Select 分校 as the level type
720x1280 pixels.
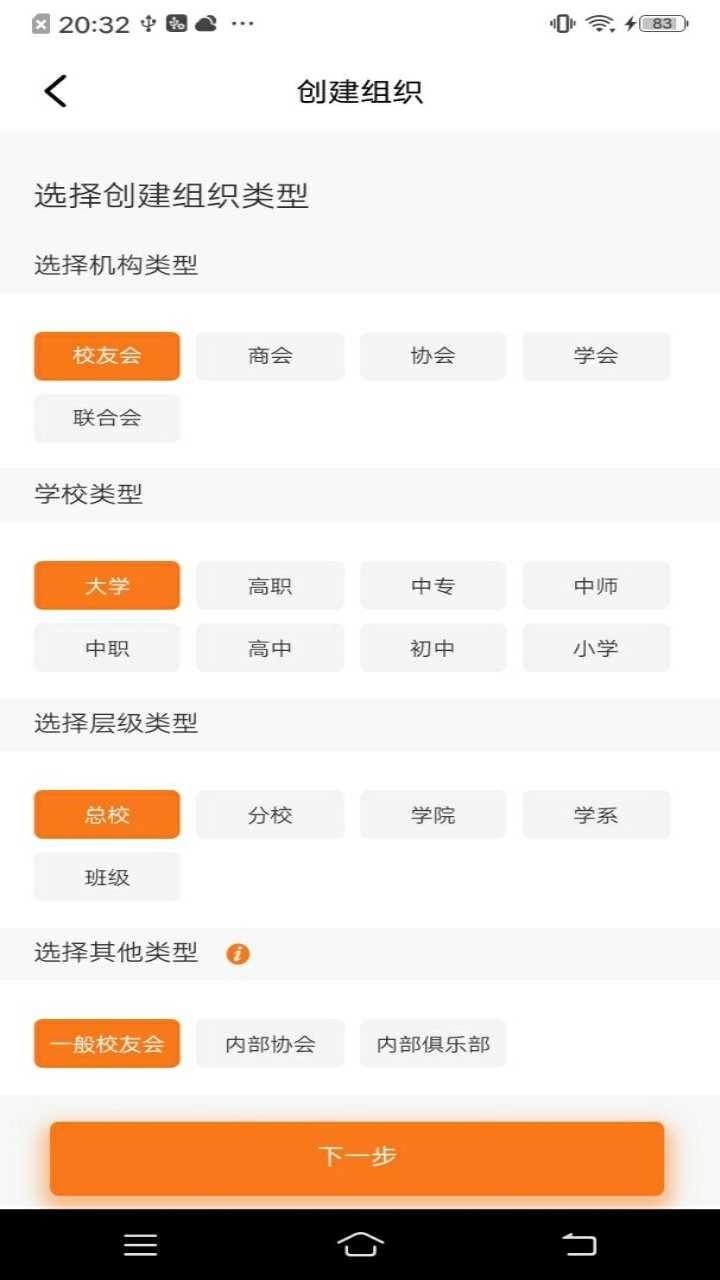[269, 814]
